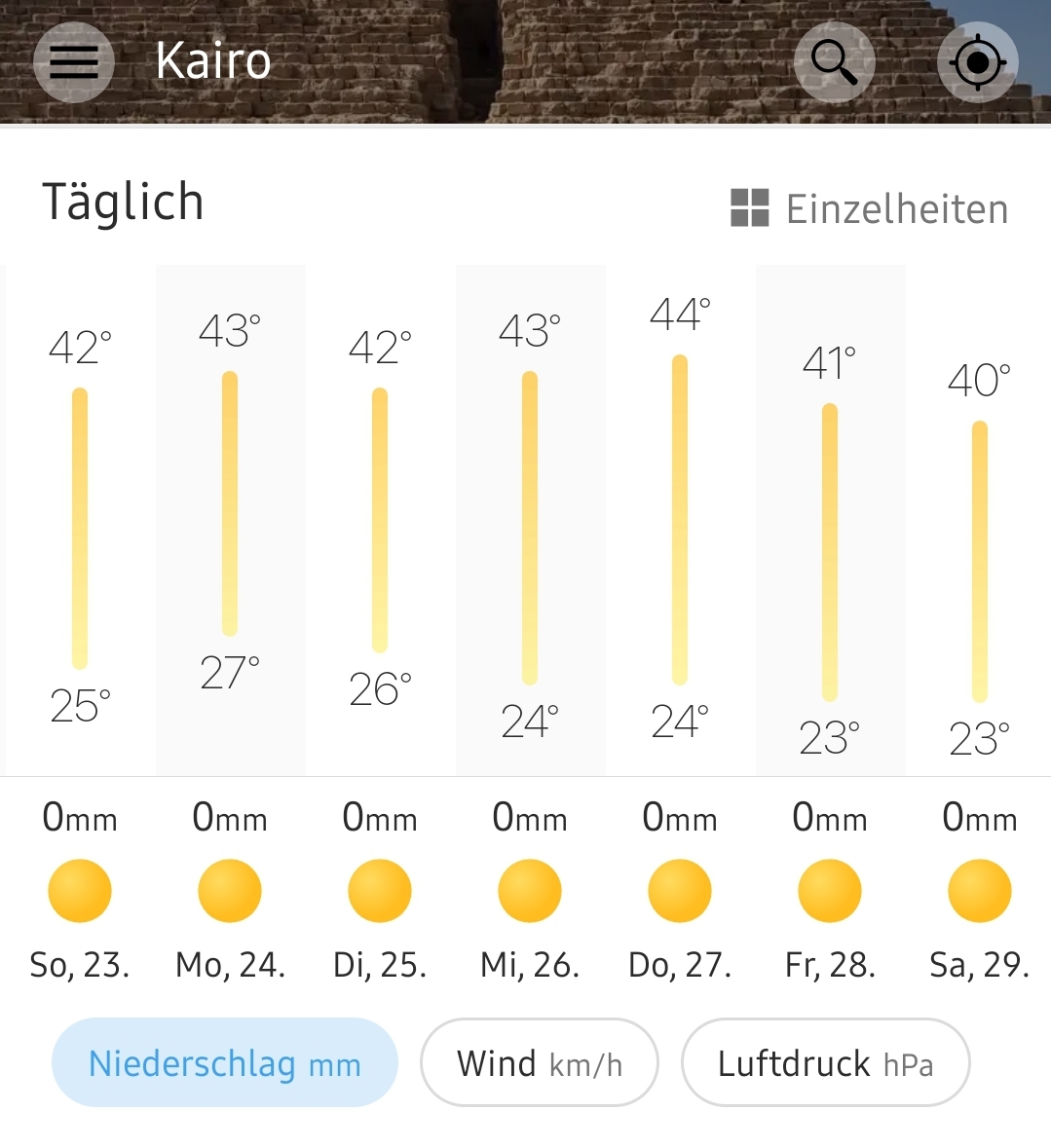Select the Niederschlag mm chip
The width and height of the screenshot is (1051, 1148).
pos(225,1062)
